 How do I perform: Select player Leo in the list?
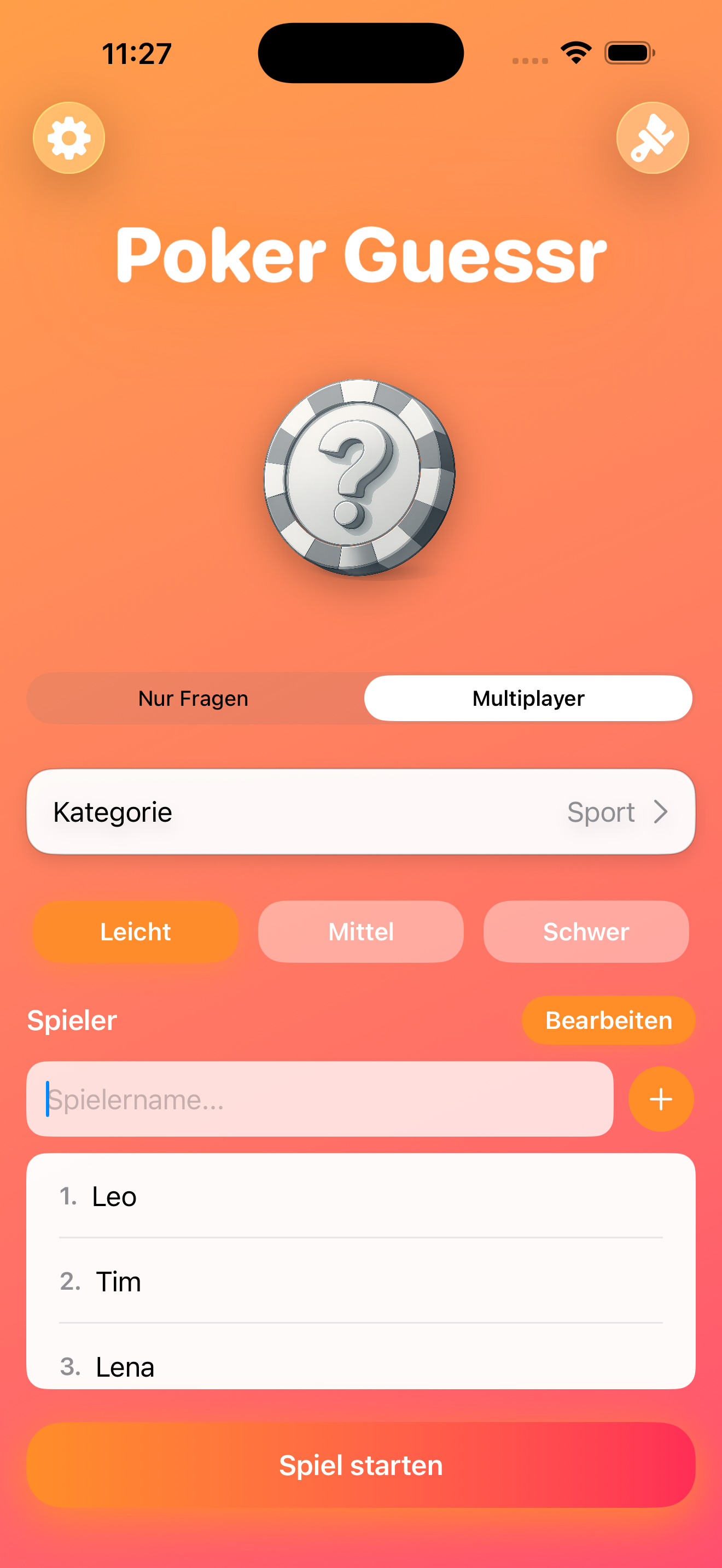tap(114, 1196)
